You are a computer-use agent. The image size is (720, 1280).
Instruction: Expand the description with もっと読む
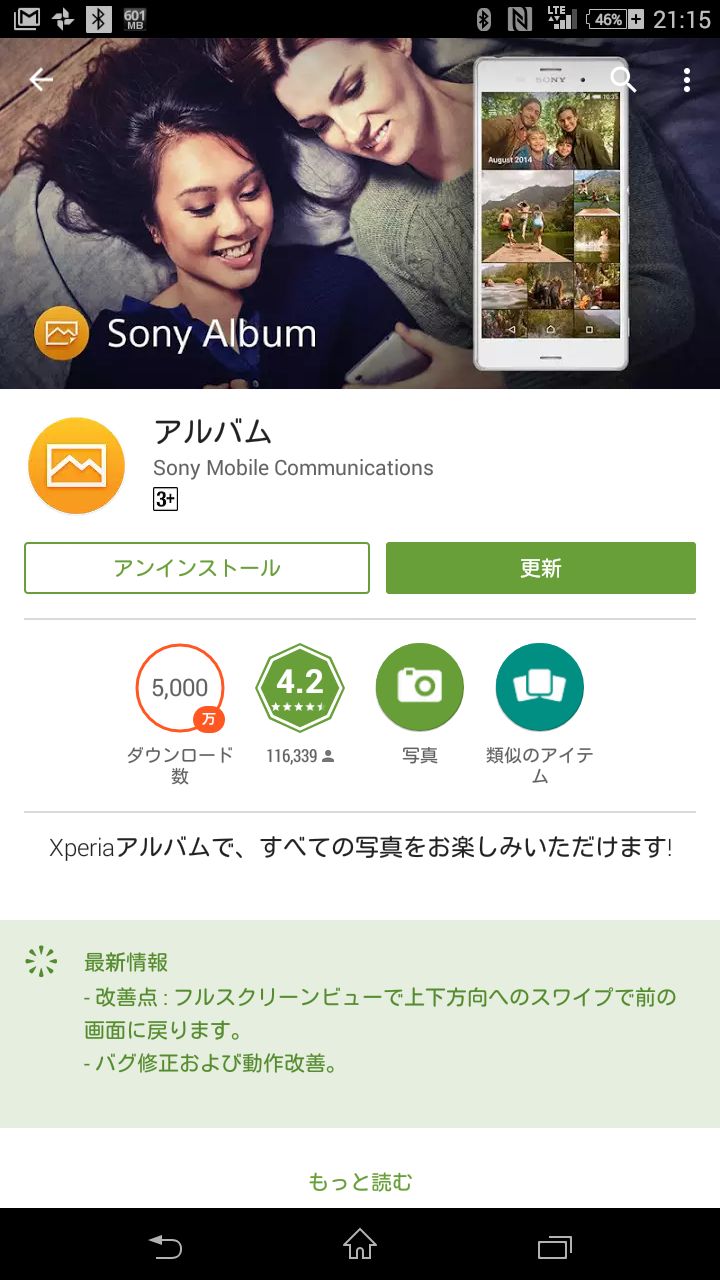coord(360,1182)
